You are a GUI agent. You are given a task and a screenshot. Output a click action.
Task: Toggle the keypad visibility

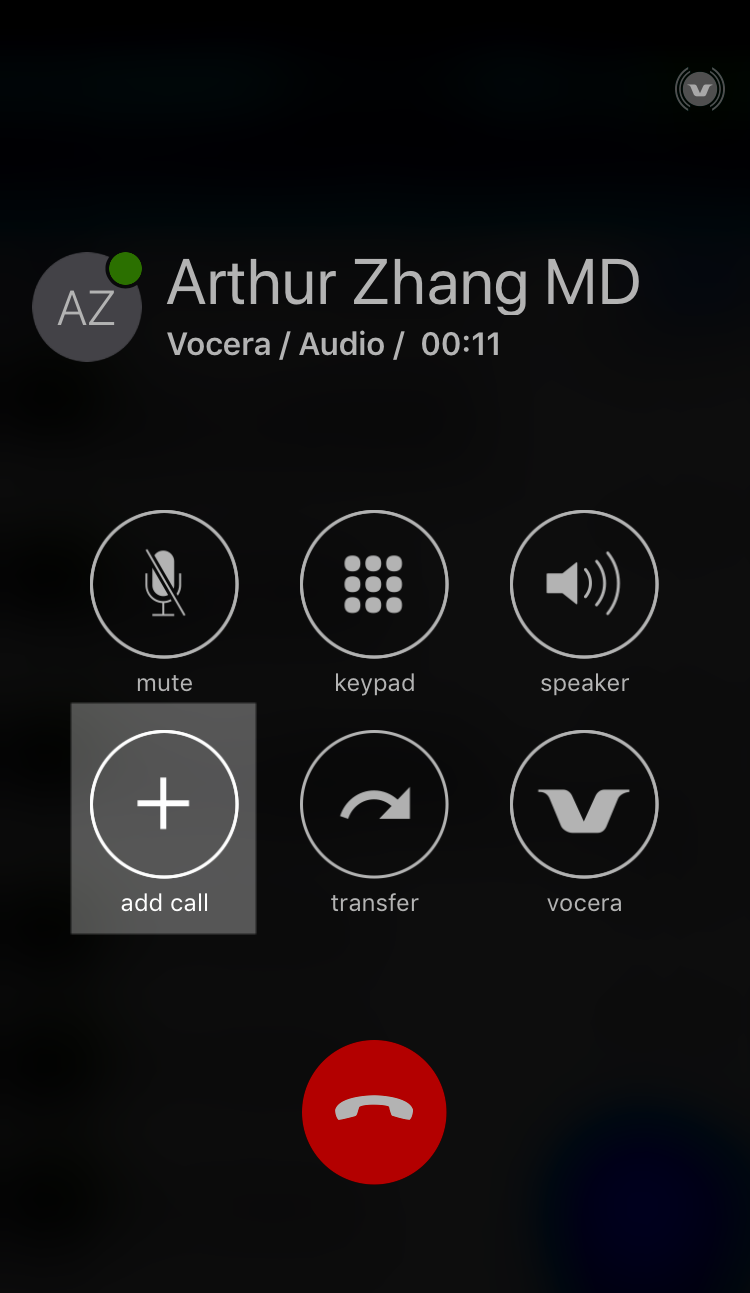374,584
